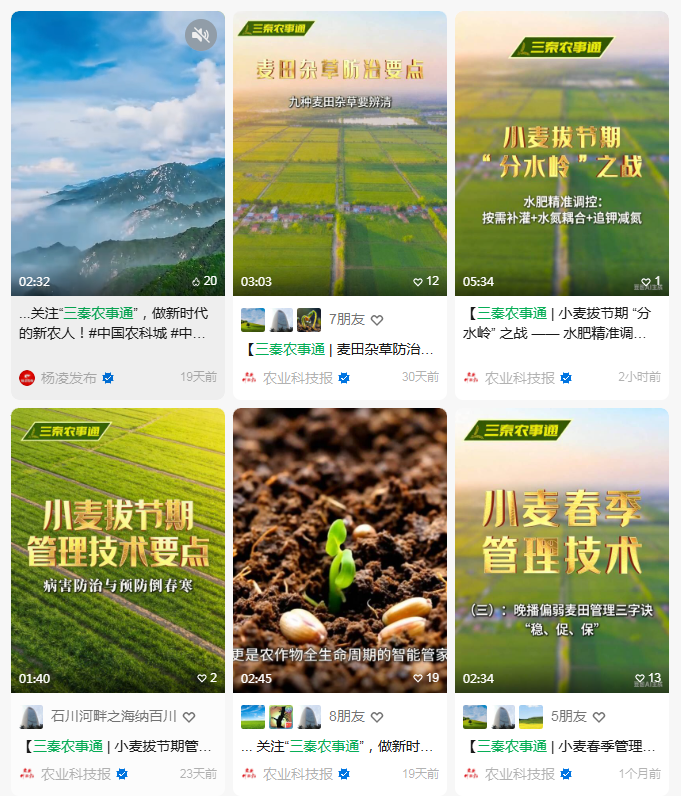
Task: Open the sprouting seed video
Action: click(340, 550)
